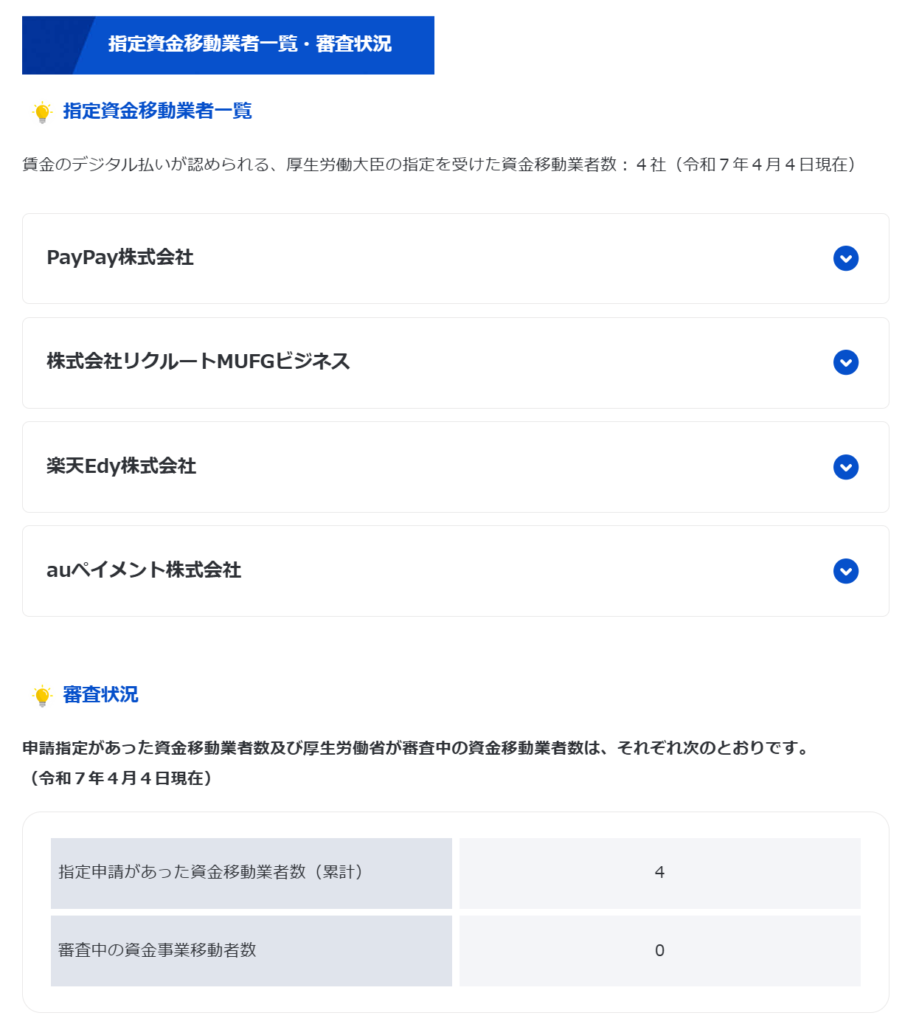This screenshot has height=1024, width=919.
Task: Open the 楽天Edy株式会社 section
Action: 845,467
